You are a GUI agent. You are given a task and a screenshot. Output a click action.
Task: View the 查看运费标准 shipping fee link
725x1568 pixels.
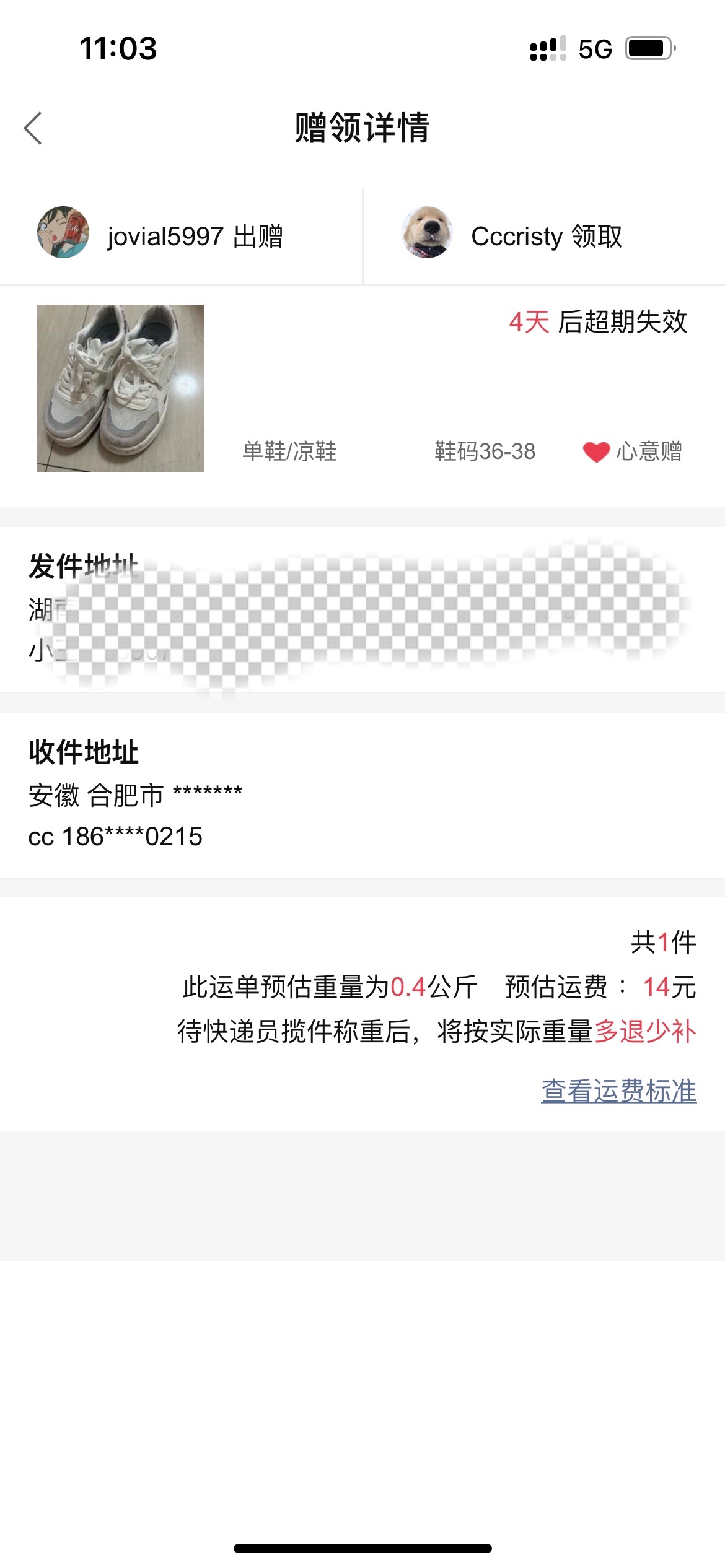pyautogui.click(x=618, y=1091)
